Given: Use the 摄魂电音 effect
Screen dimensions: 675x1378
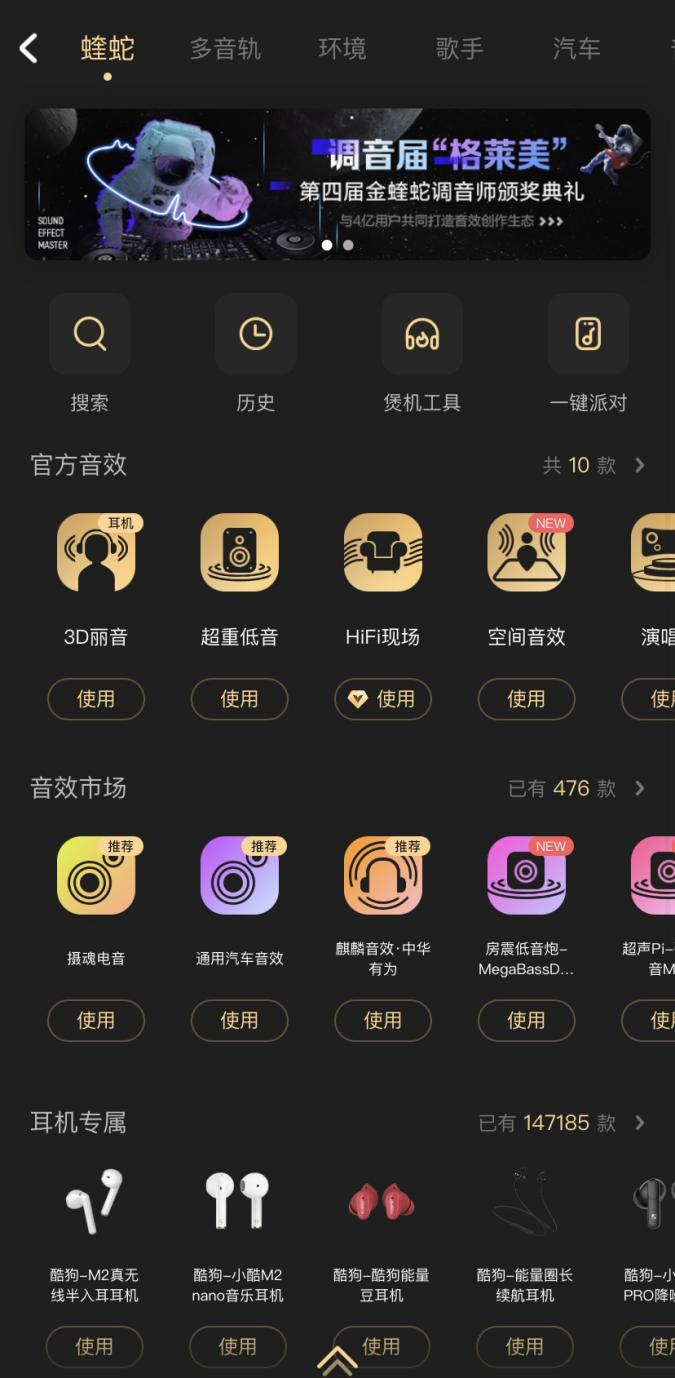Looking at the screenshot, I should (x=96, y=1020).
